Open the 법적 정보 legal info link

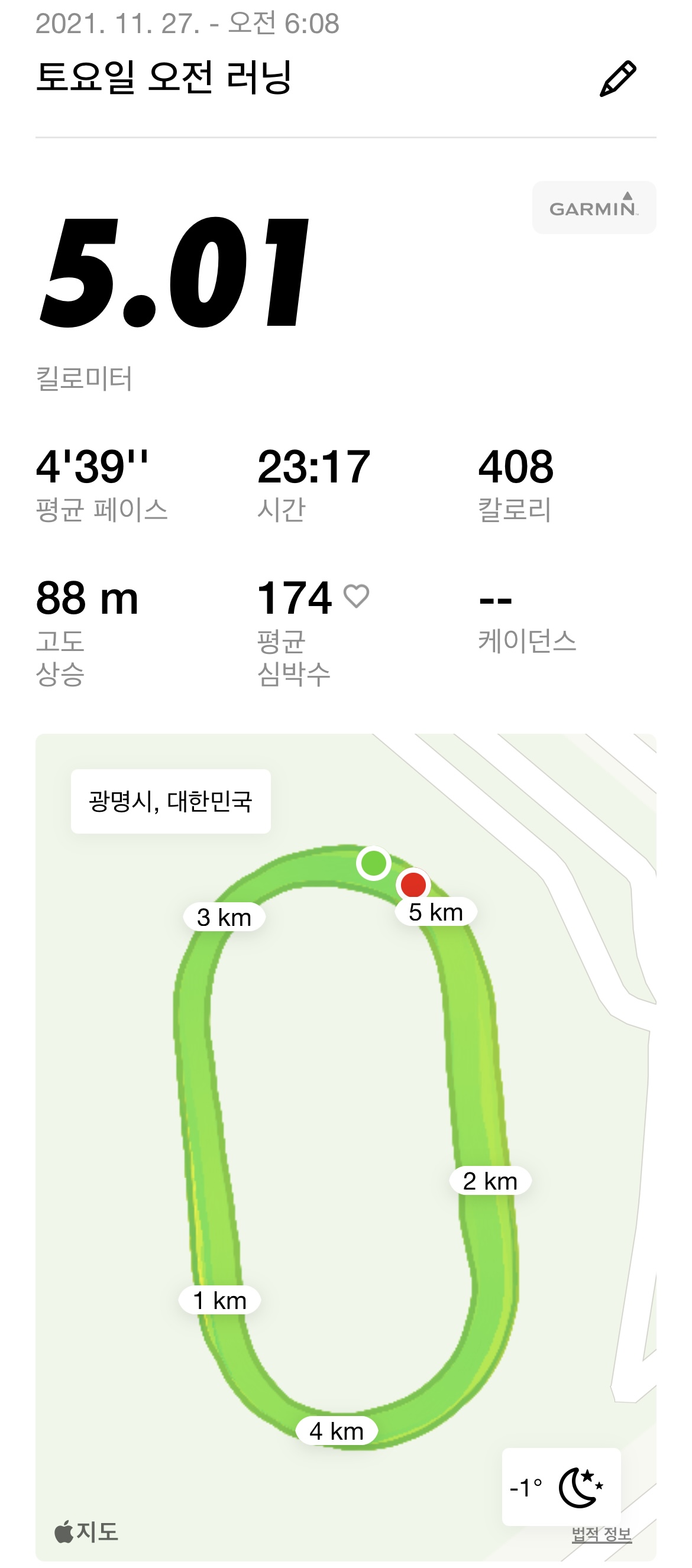(601, 1533)
